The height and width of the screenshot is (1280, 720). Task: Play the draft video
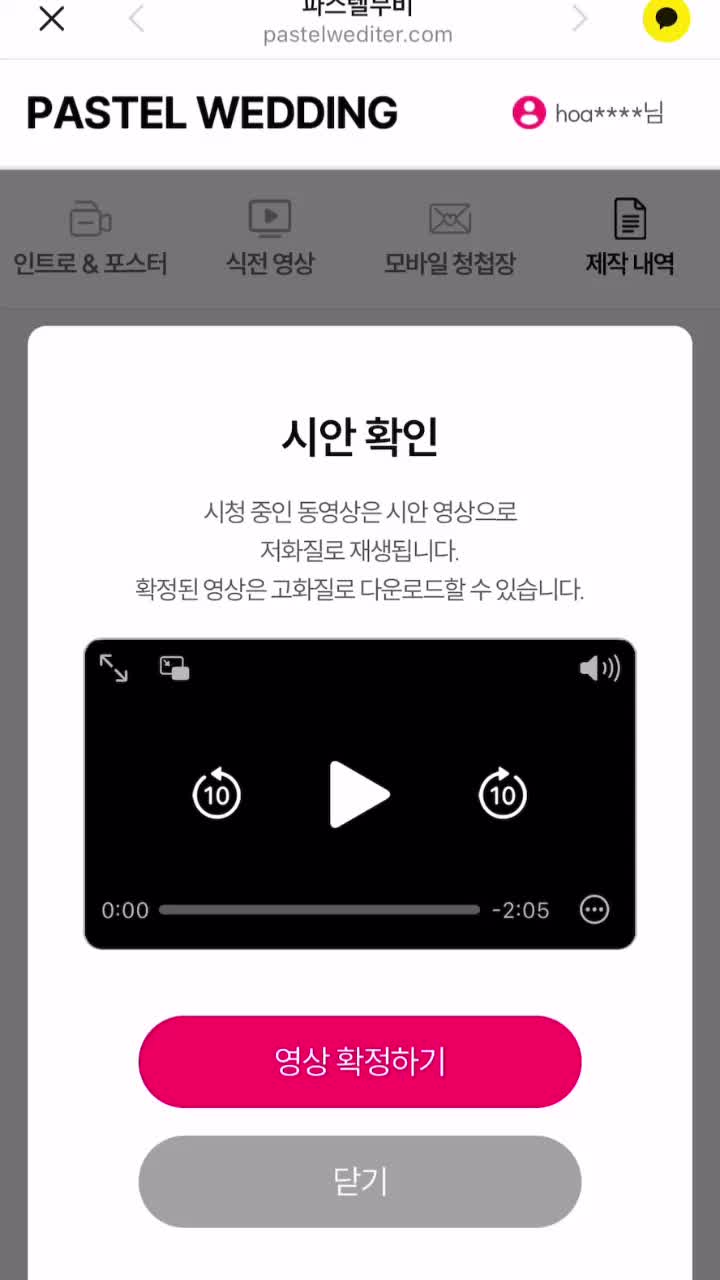click(359, 794)
